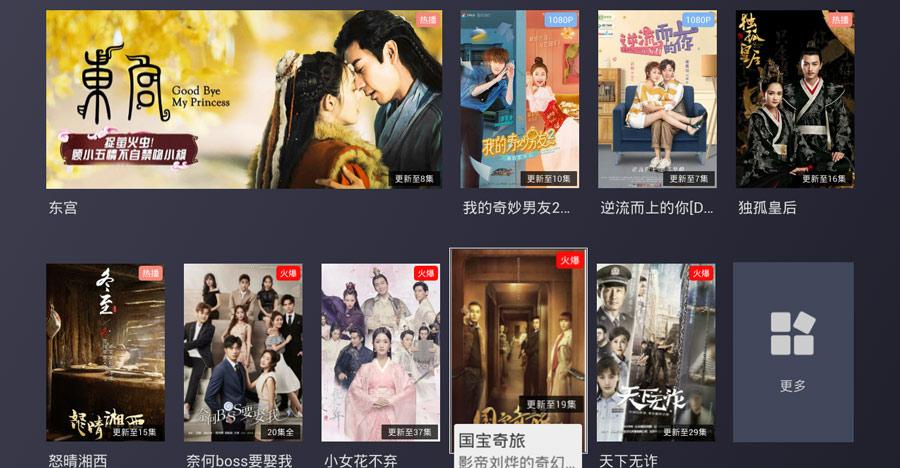Select the show 逆流而上的你
This screenshot has height=468, width=900.
657,99
